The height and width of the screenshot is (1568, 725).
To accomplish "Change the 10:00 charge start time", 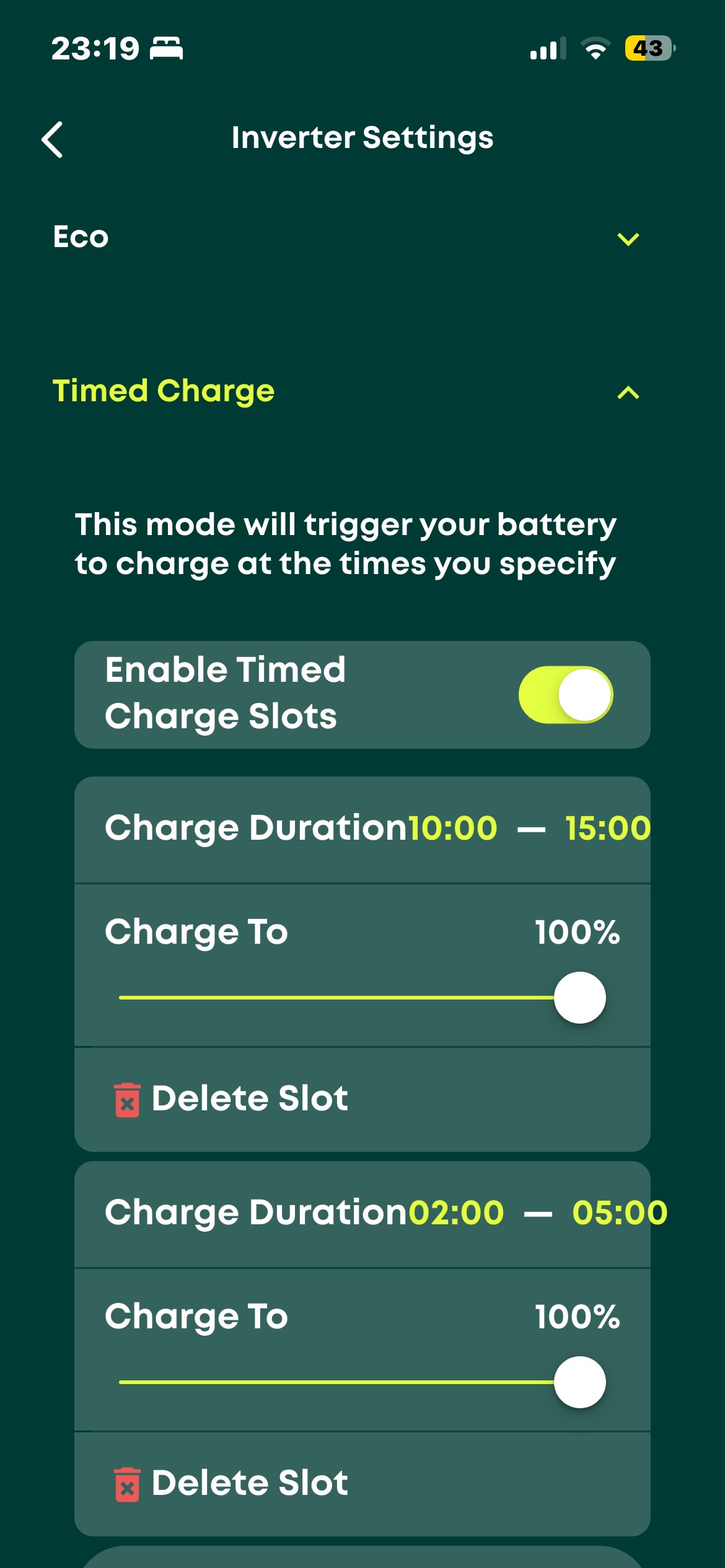I will [x=453, y=828].
